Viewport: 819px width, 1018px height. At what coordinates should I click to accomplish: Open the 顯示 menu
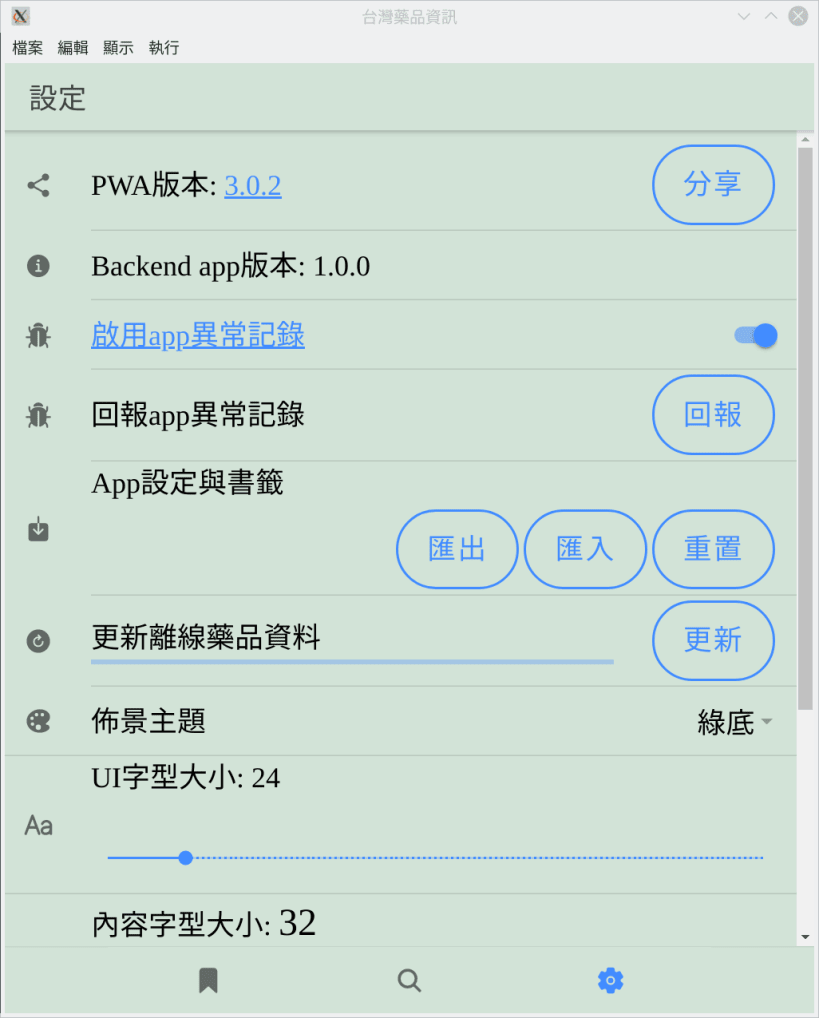pyautogui.click(x=118, y=48)
